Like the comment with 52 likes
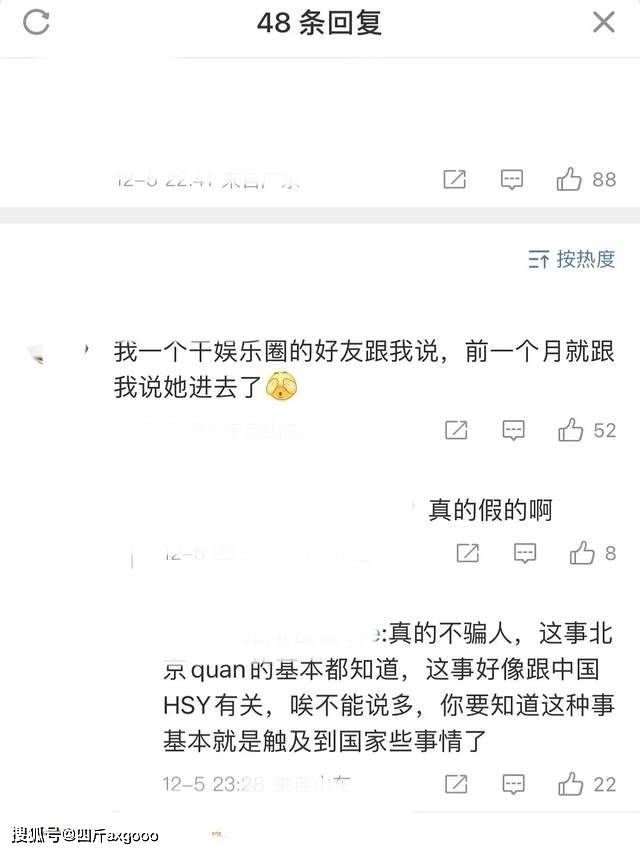Viewport: 640px width, 852px height. [x=571, y=431]
